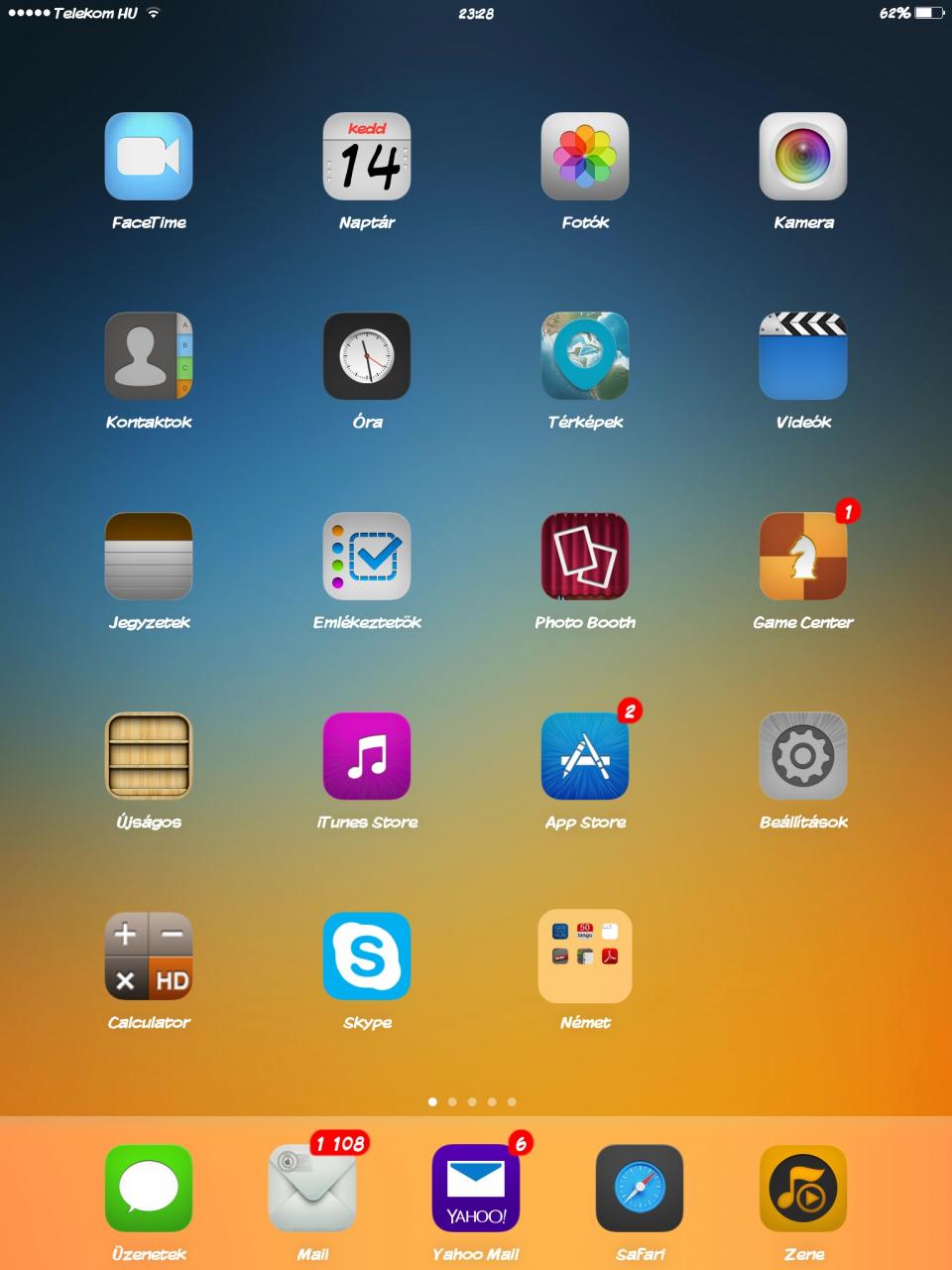Launch Safari from the dock
The height and width of the screenshot is (1270, 952).
click(640, 1189)
